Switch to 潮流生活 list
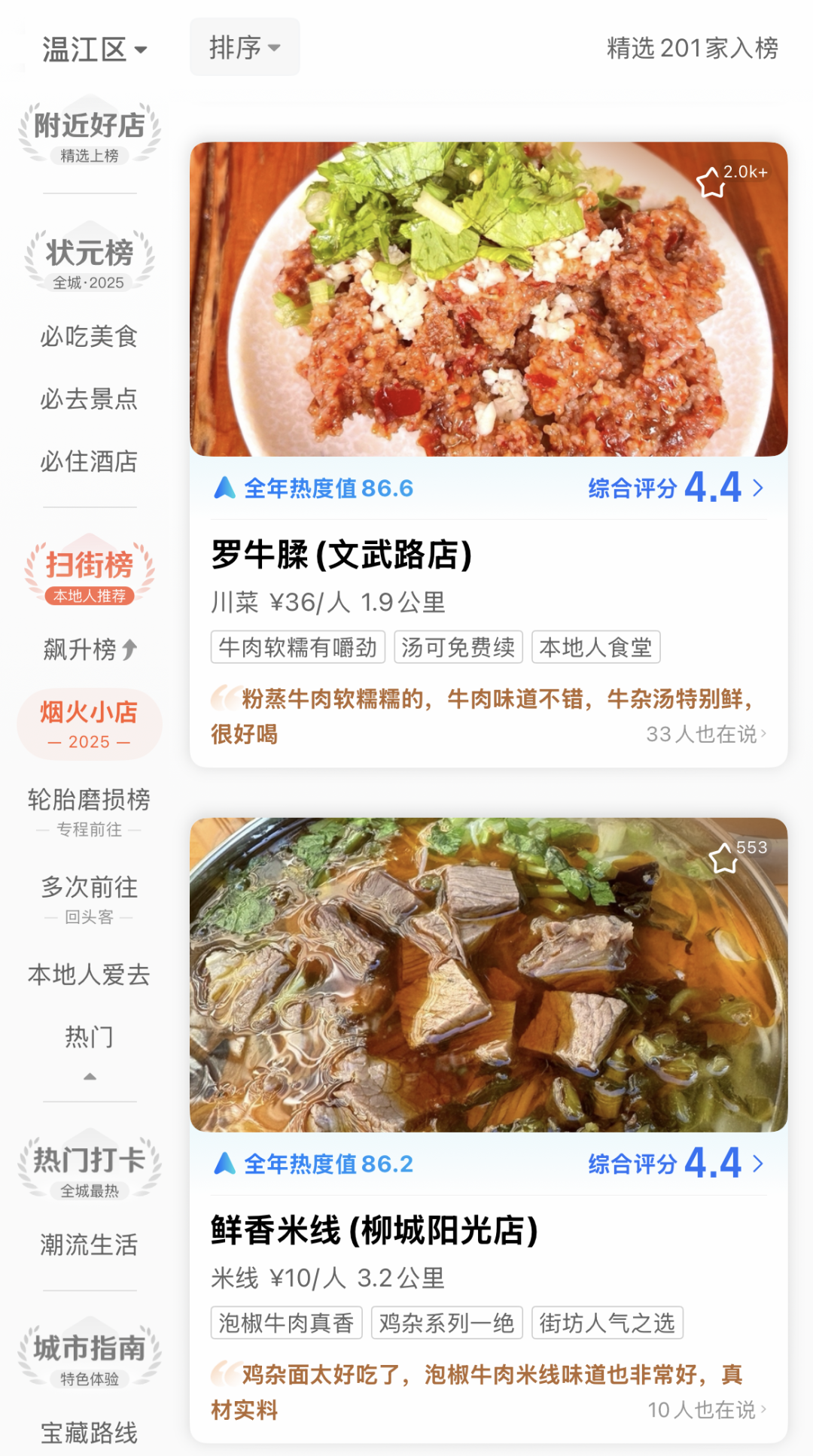This screenshot has width=813, height=1456. (89, 1245)
